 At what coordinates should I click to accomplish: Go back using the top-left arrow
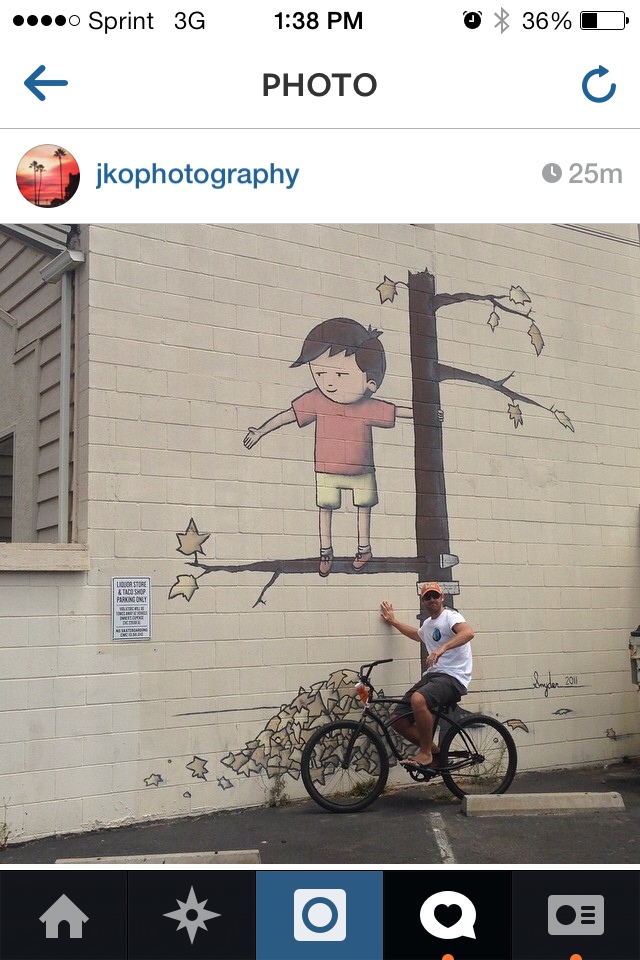click(46, 84)
